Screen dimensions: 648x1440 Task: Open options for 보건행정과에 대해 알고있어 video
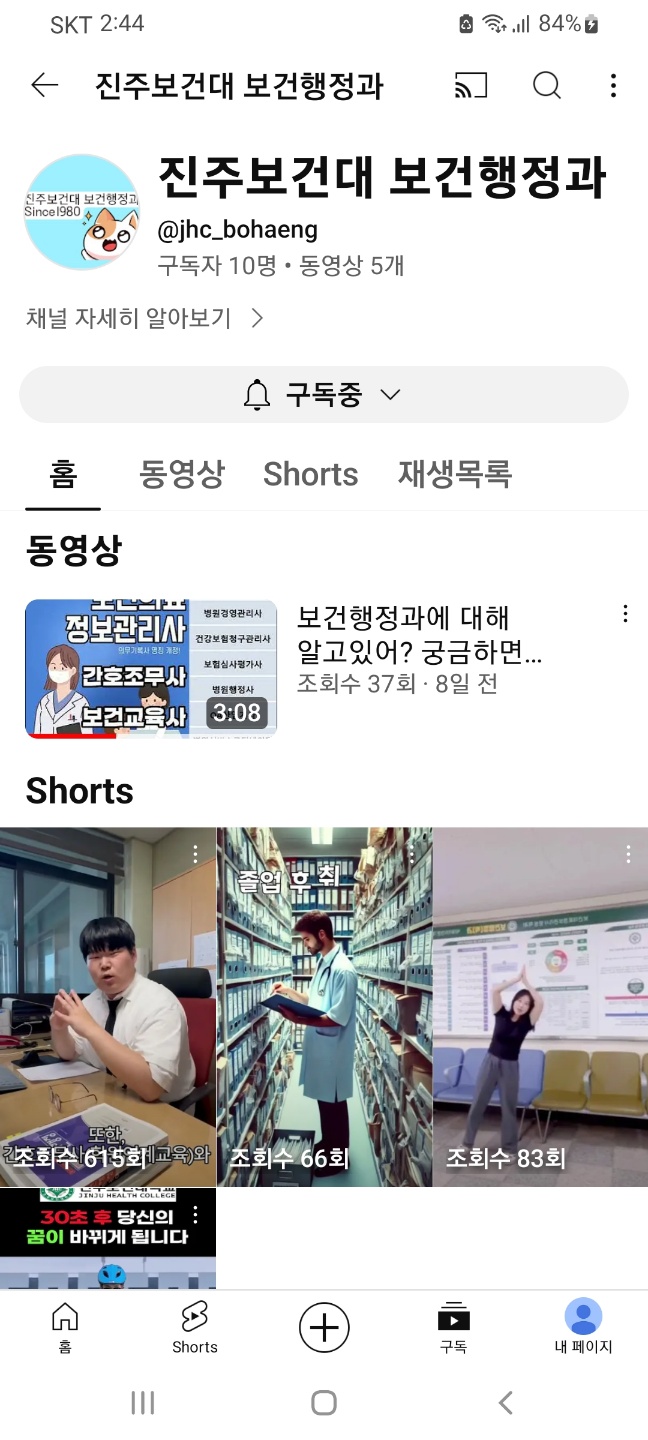tap(625, 614)
